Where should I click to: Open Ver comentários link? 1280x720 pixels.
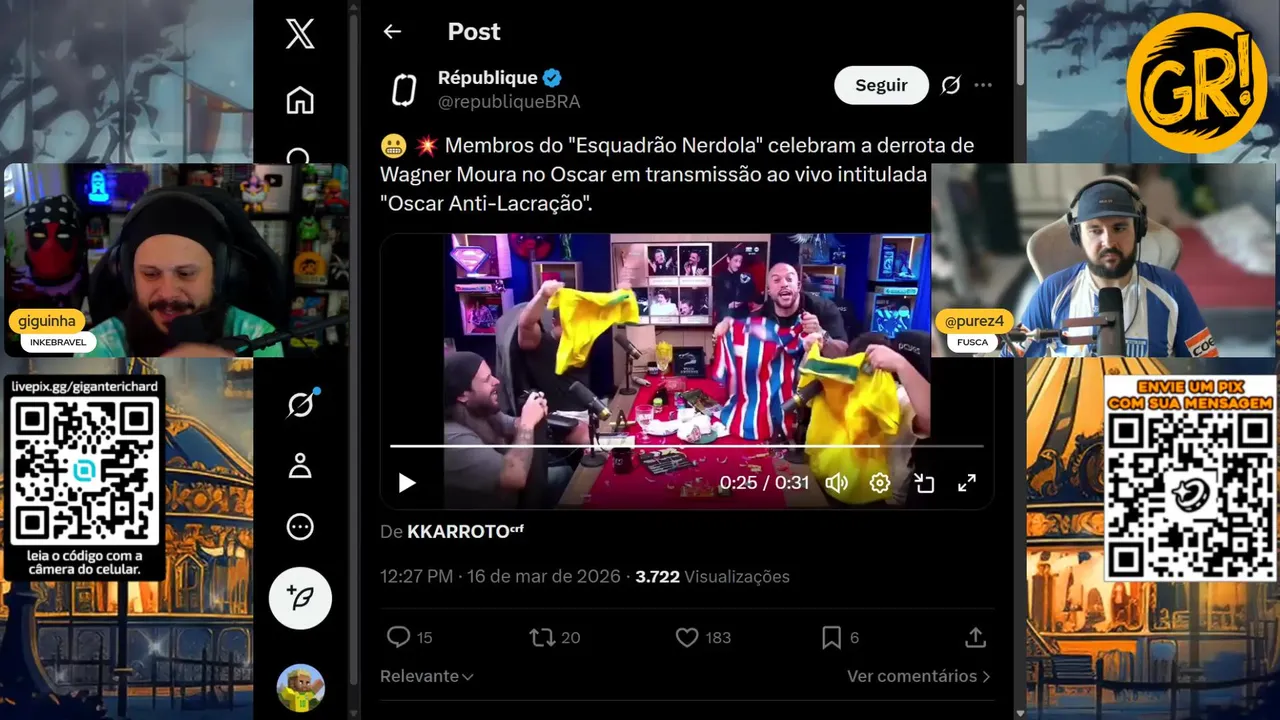tap(918, 676)
